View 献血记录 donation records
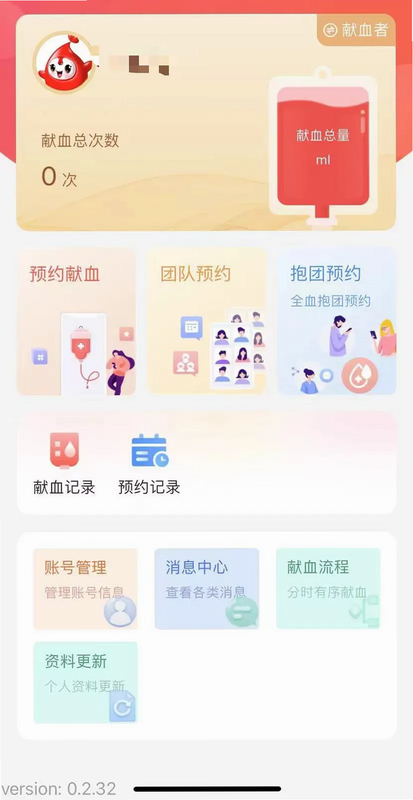 (64, 464)
